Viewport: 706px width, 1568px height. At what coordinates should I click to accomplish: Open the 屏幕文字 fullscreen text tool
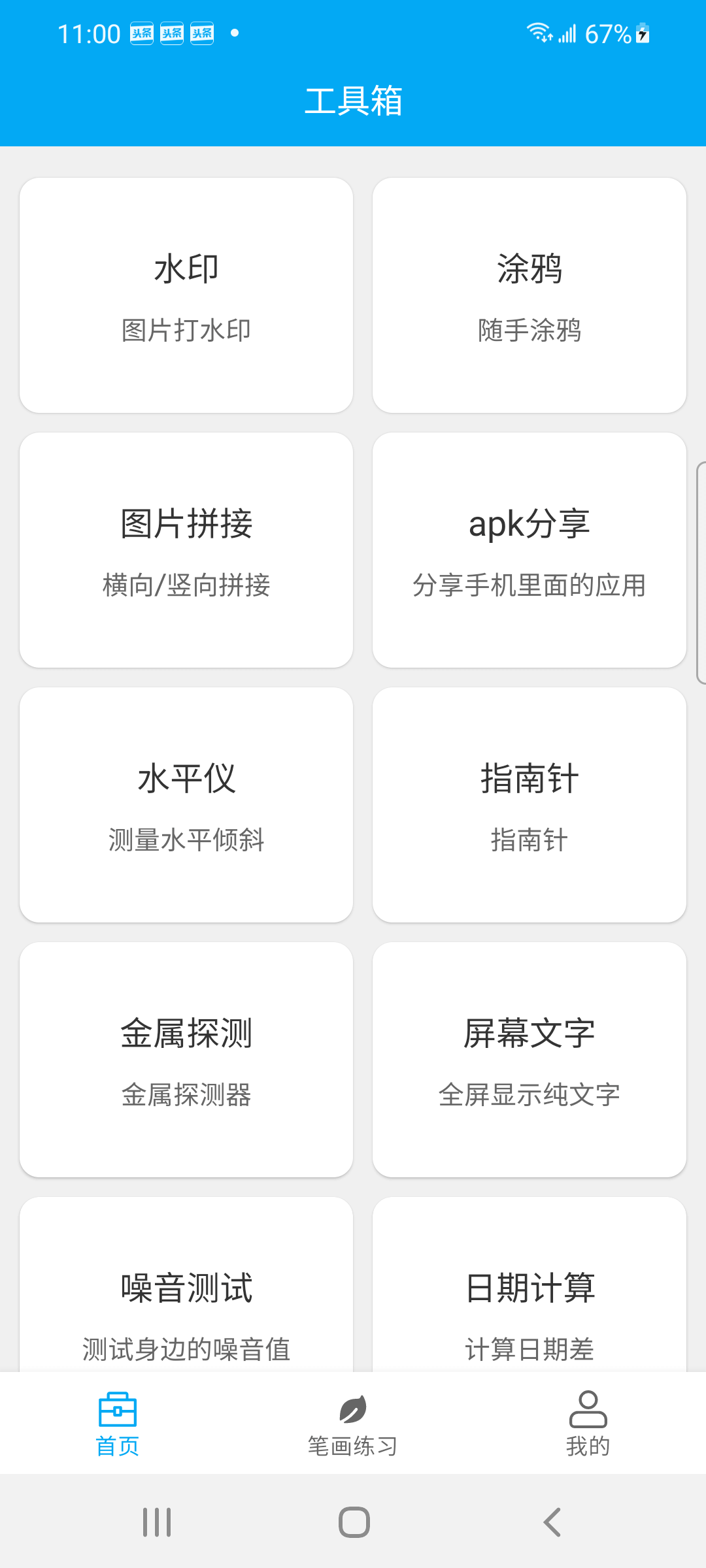(529, 1059)
